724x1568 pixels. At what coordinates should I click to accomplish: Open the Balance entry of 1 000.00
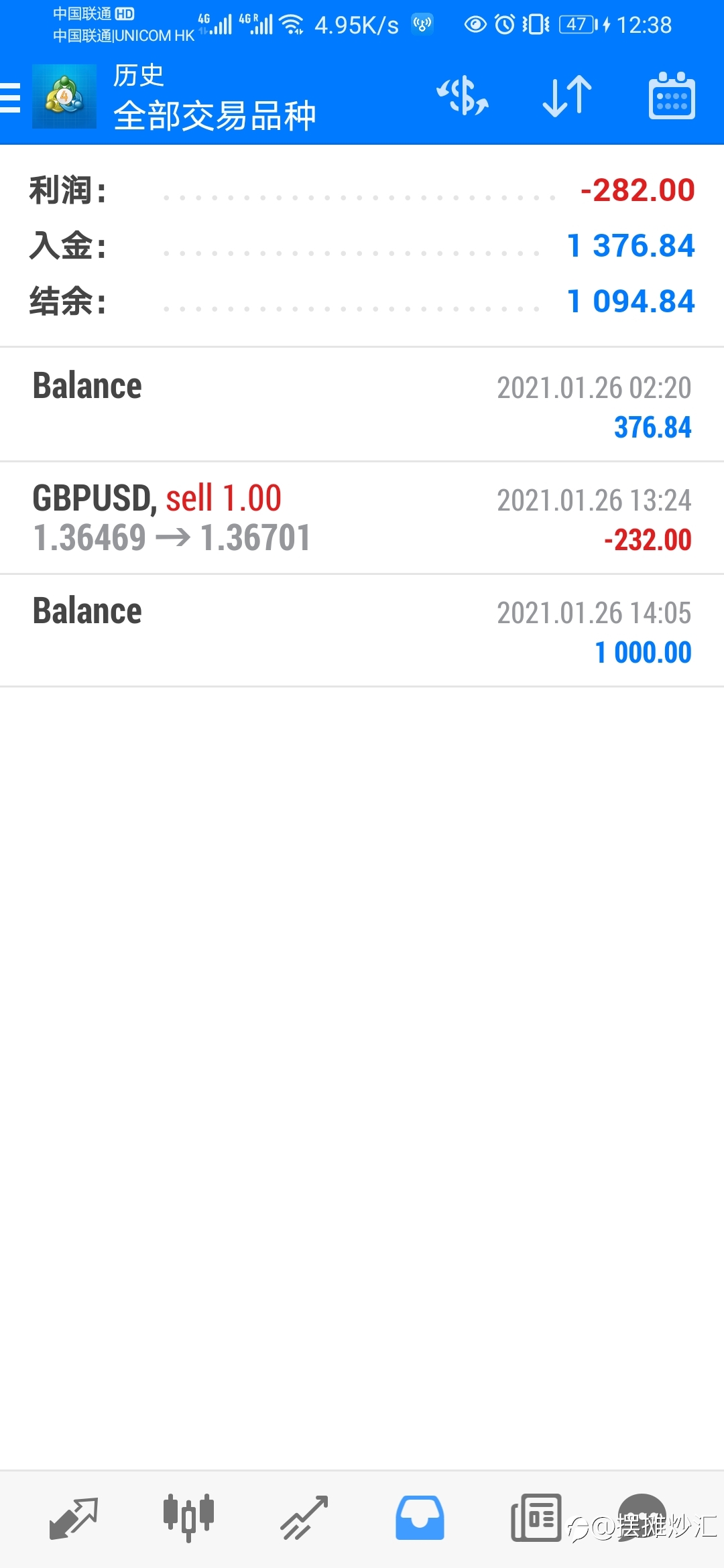click(x=362, y=631)
